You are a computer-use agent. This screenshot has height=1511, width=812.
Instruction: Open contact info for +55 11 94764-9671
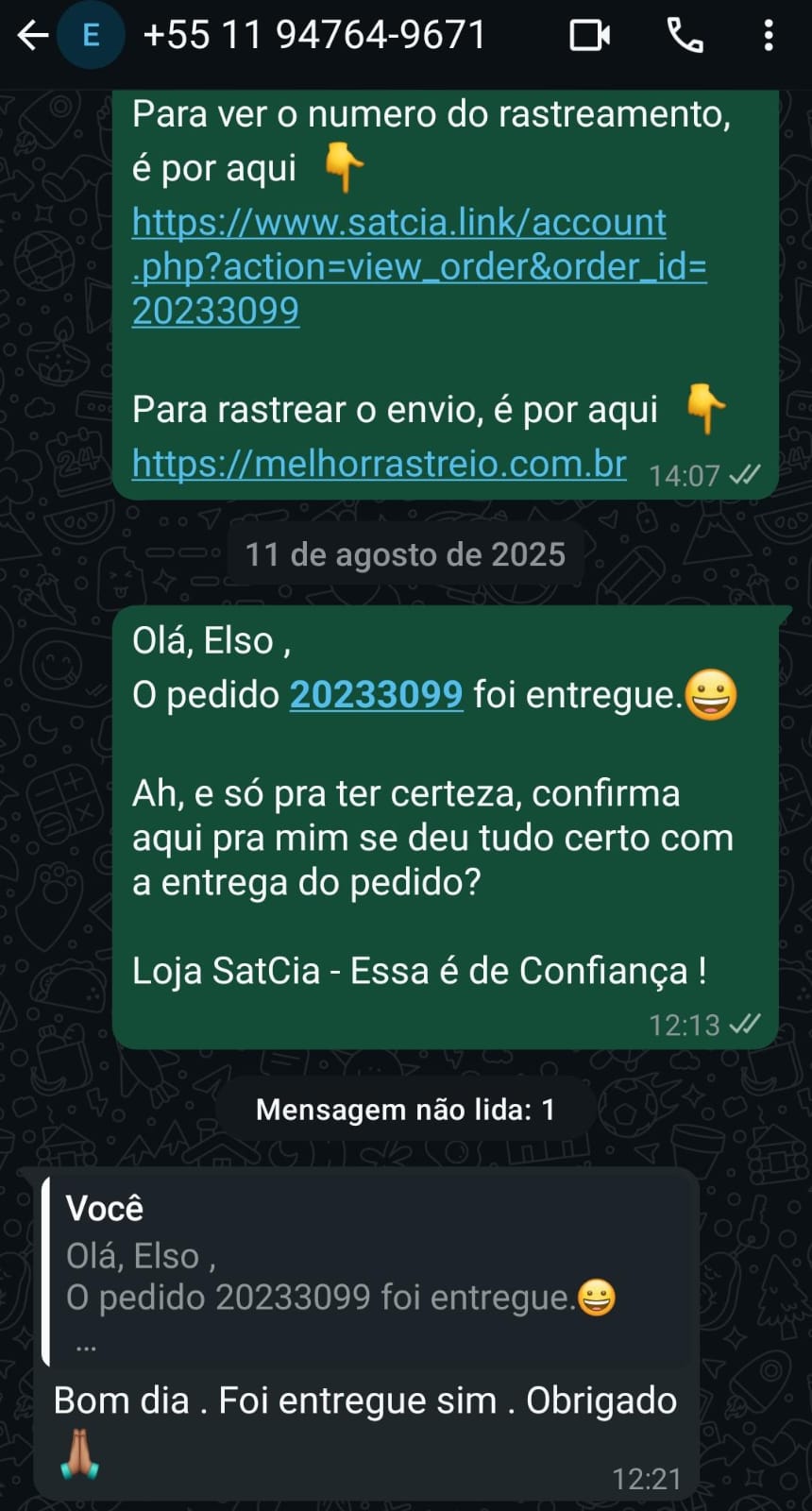click(x=314, y=36)
